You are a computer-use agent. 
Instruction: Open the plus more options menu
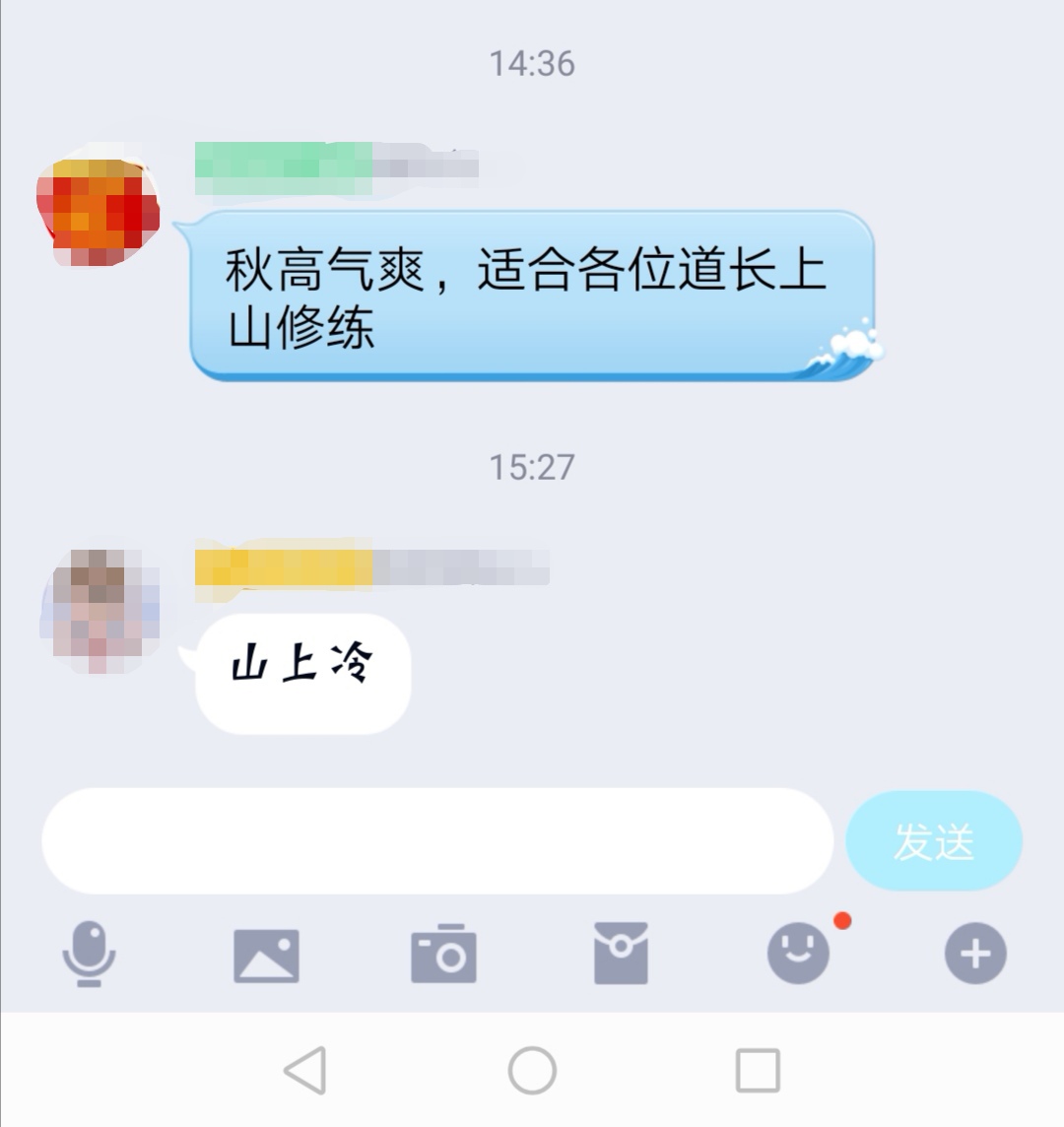tap(975, 954)
